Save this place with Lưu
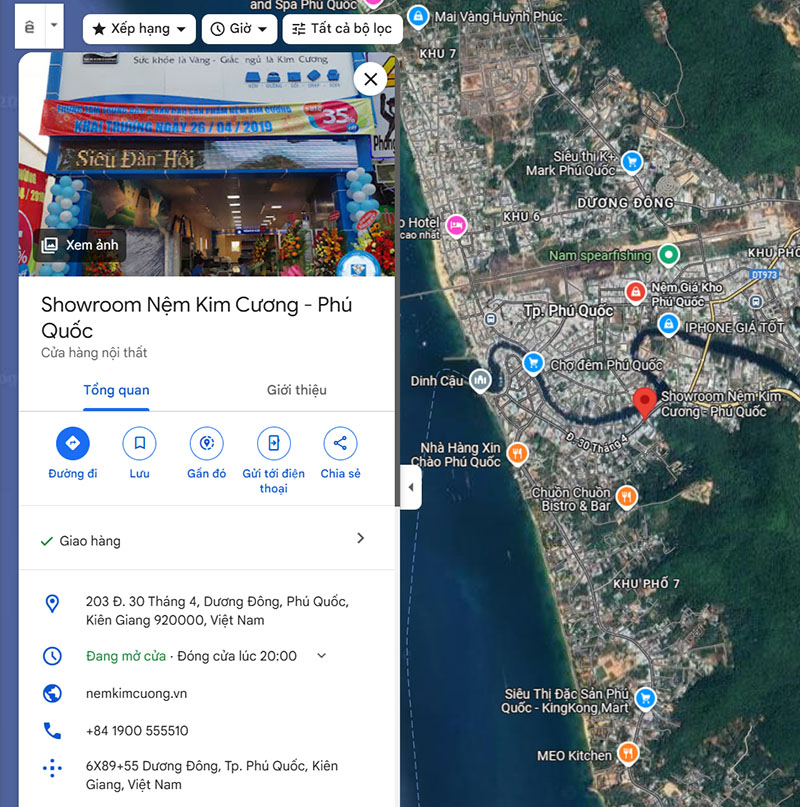This screenshot has height=807, width=800. coord(139,443)
